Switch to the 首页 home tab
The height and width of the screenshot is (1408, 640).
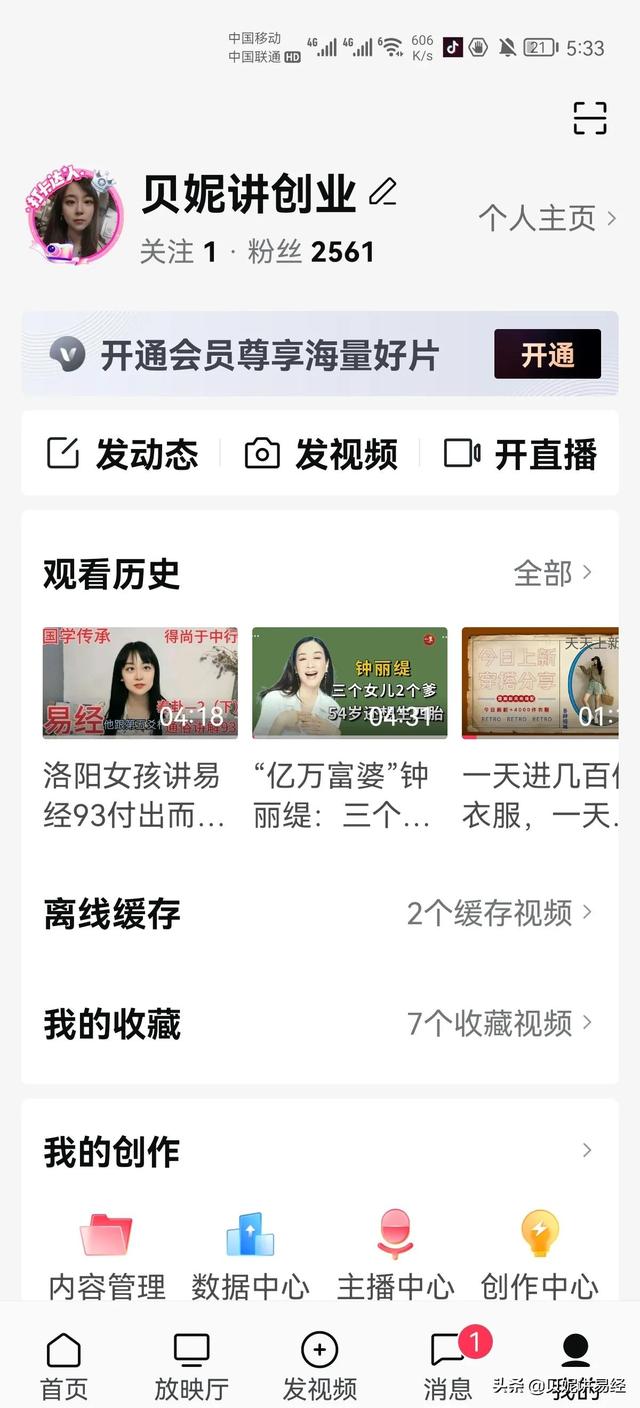pos(64,1366)
